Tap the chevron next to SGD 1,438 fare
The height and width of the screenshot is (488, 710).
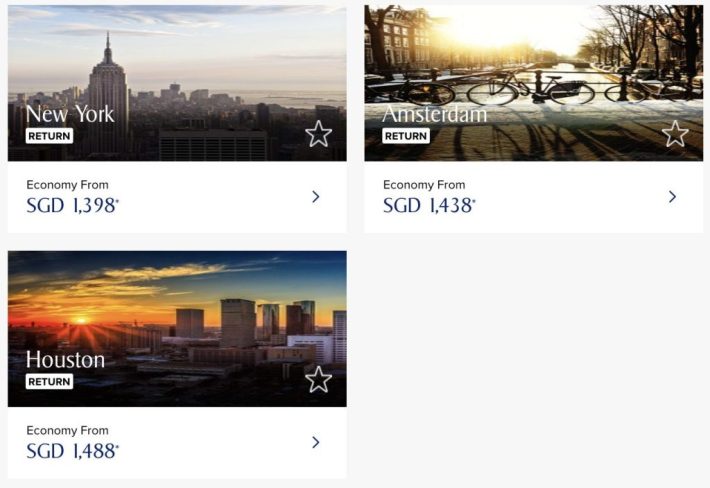point(672,197)
